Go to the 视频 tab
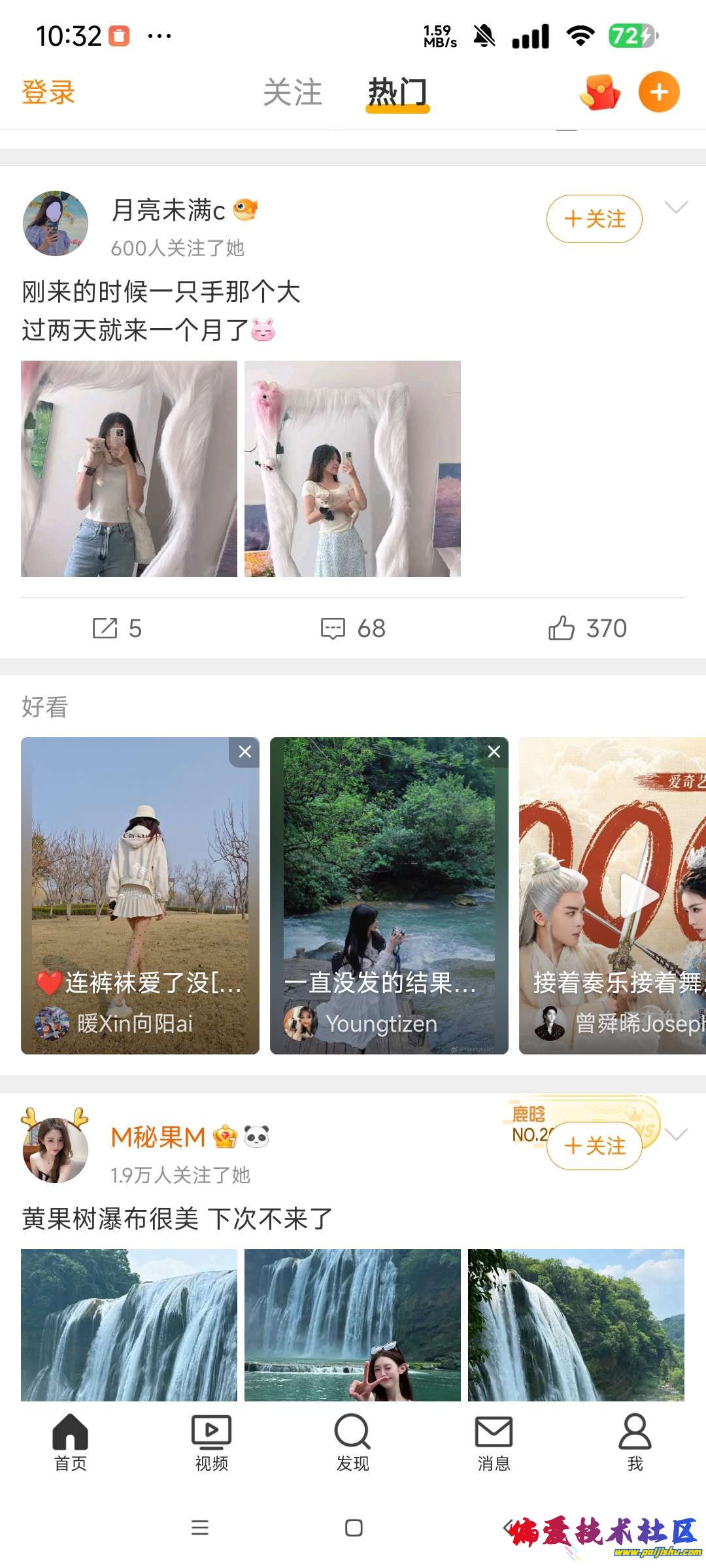The width and height of the screenshot is (706, 1568). click(x=211, y=1443)
